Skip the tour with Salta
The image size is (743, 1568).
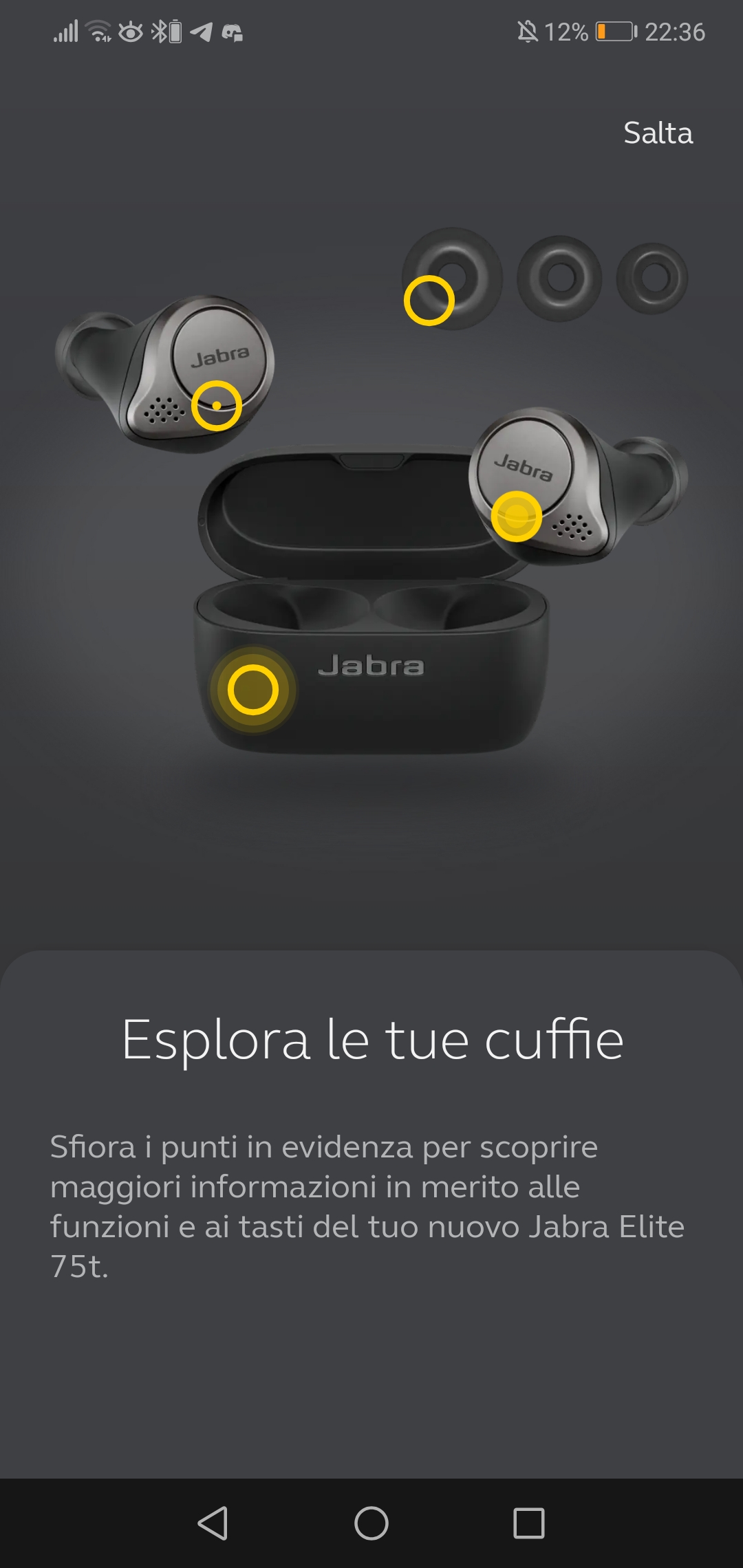(658, 133)
